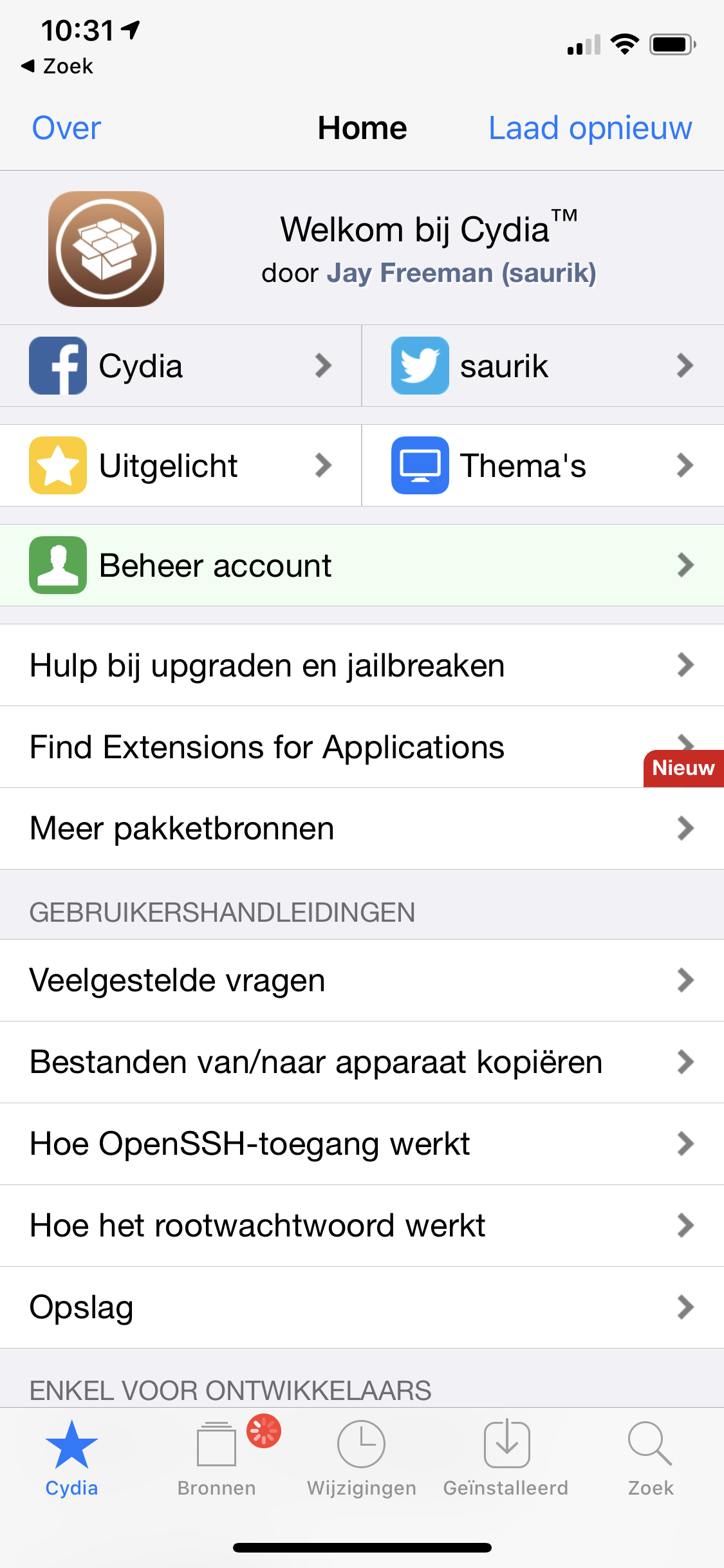Switch to the Geïnstalleerd tab

click(506, 1459)
